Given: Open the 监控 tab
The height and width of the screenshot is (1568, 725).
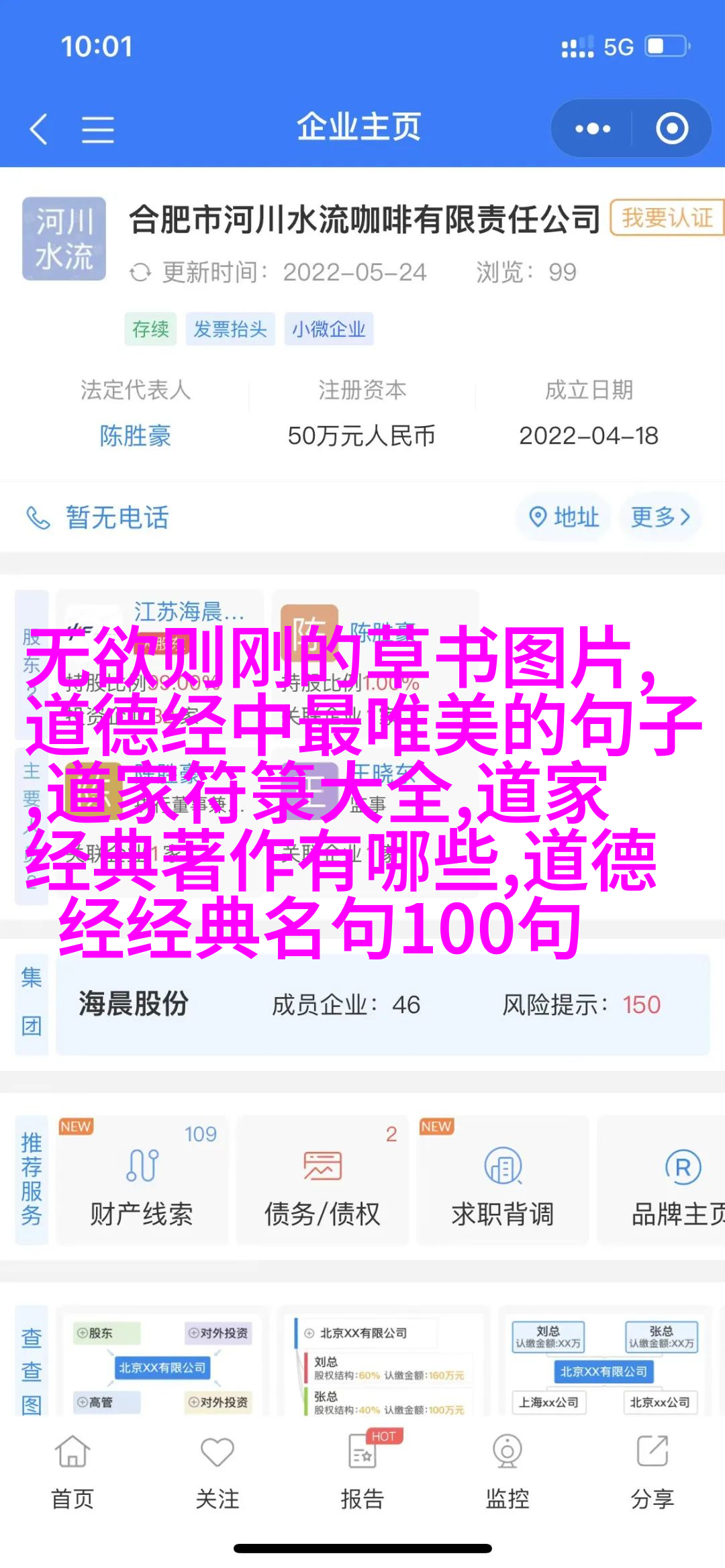Looking at the screenshot, I should tap(507, 1473).
